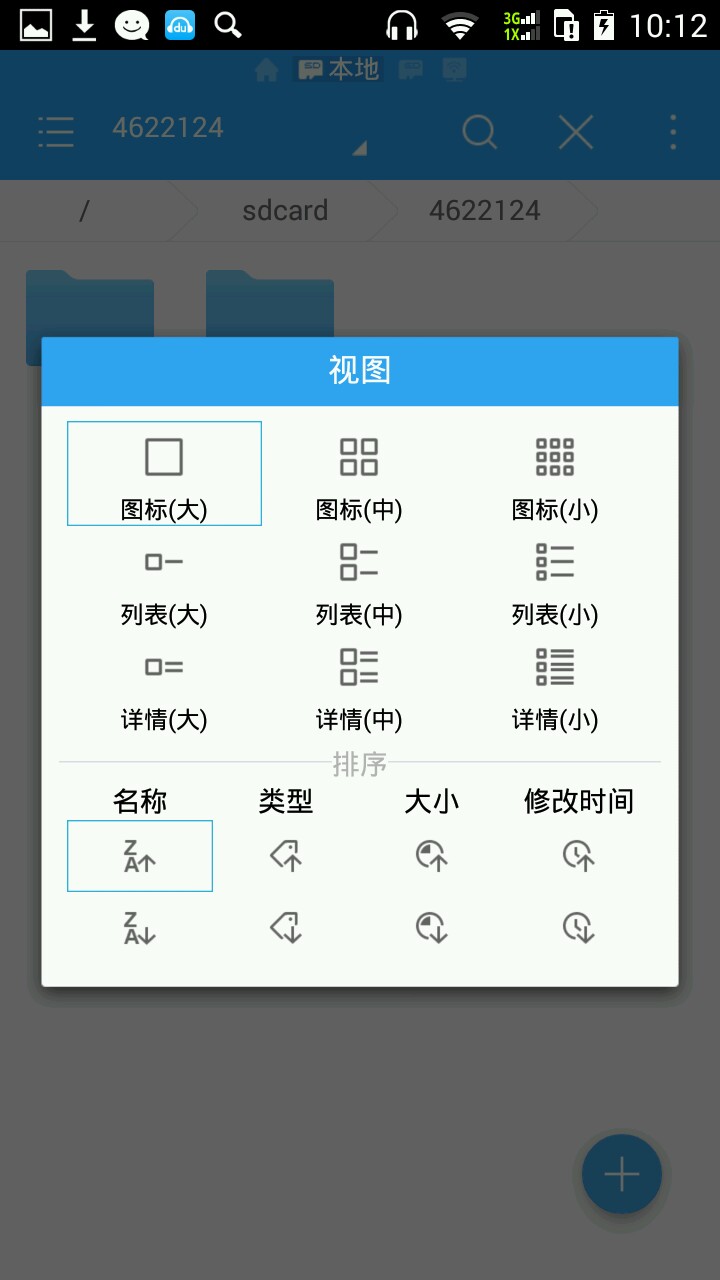Image resolution: width=720 pixels, height=1280 pixels.
Task: Choose small list view 列表(小)
Action: click(x=555, y=580)
